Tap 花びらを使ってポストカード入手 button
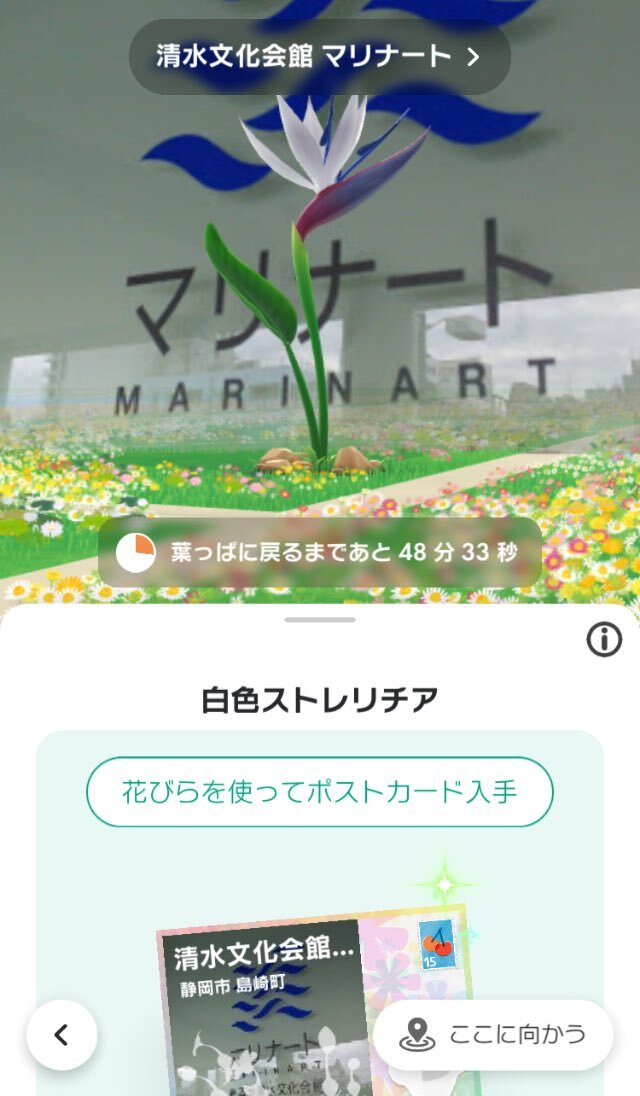This screenshot has height=1096, width=640. point(320,792)
